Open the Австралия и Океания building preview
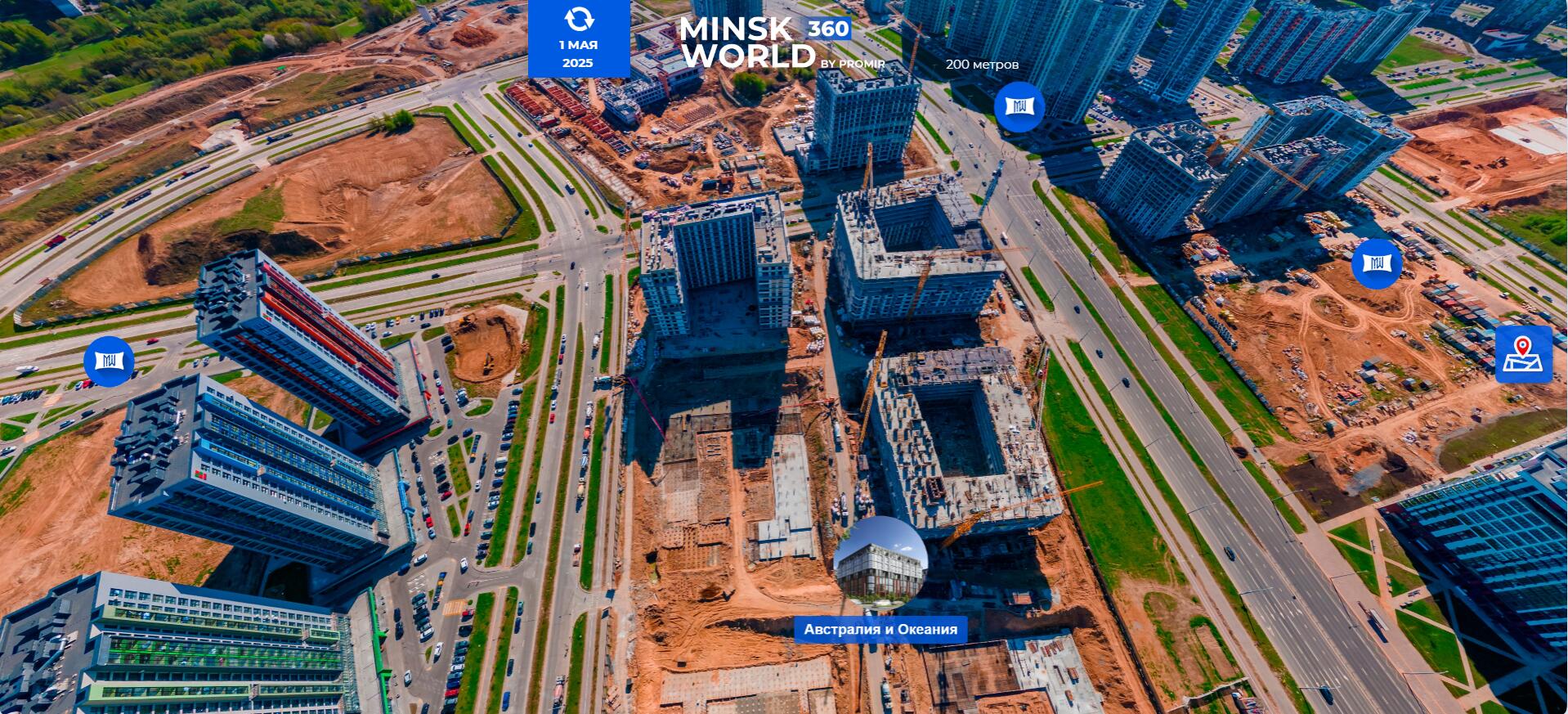The width and height of the screenshot is (1568, 714). [x=880, y=563]
